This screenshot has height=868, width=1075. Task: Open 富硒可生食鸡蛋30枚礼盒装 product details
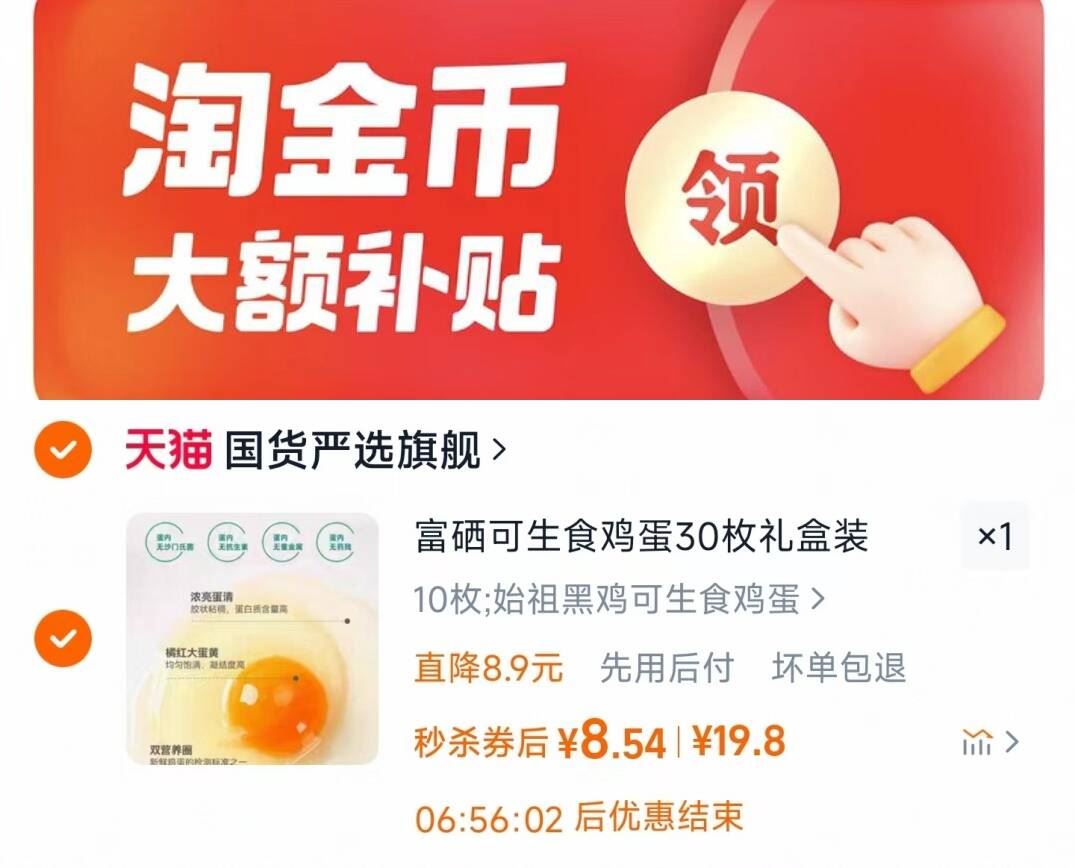[641, 539]
